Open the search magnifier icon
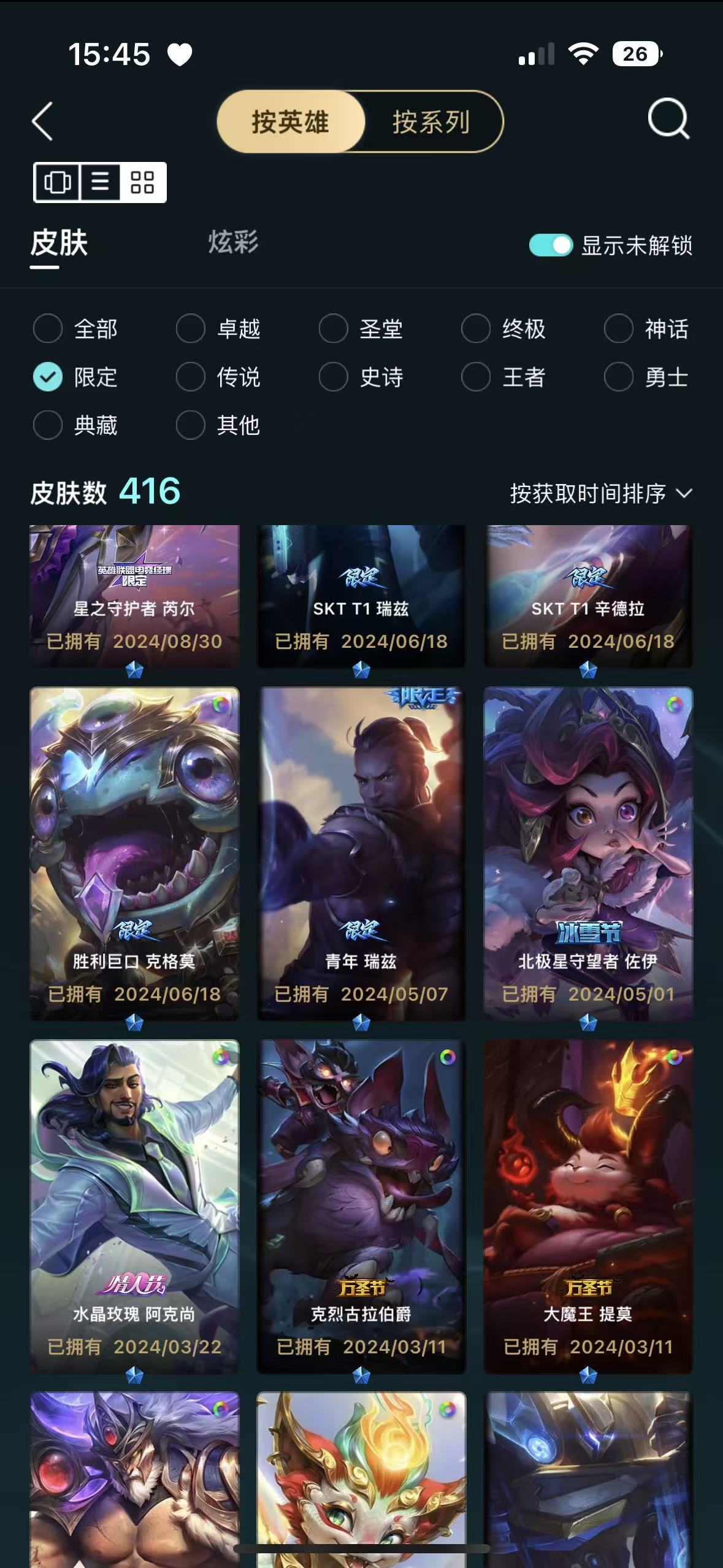 point(668,118)
